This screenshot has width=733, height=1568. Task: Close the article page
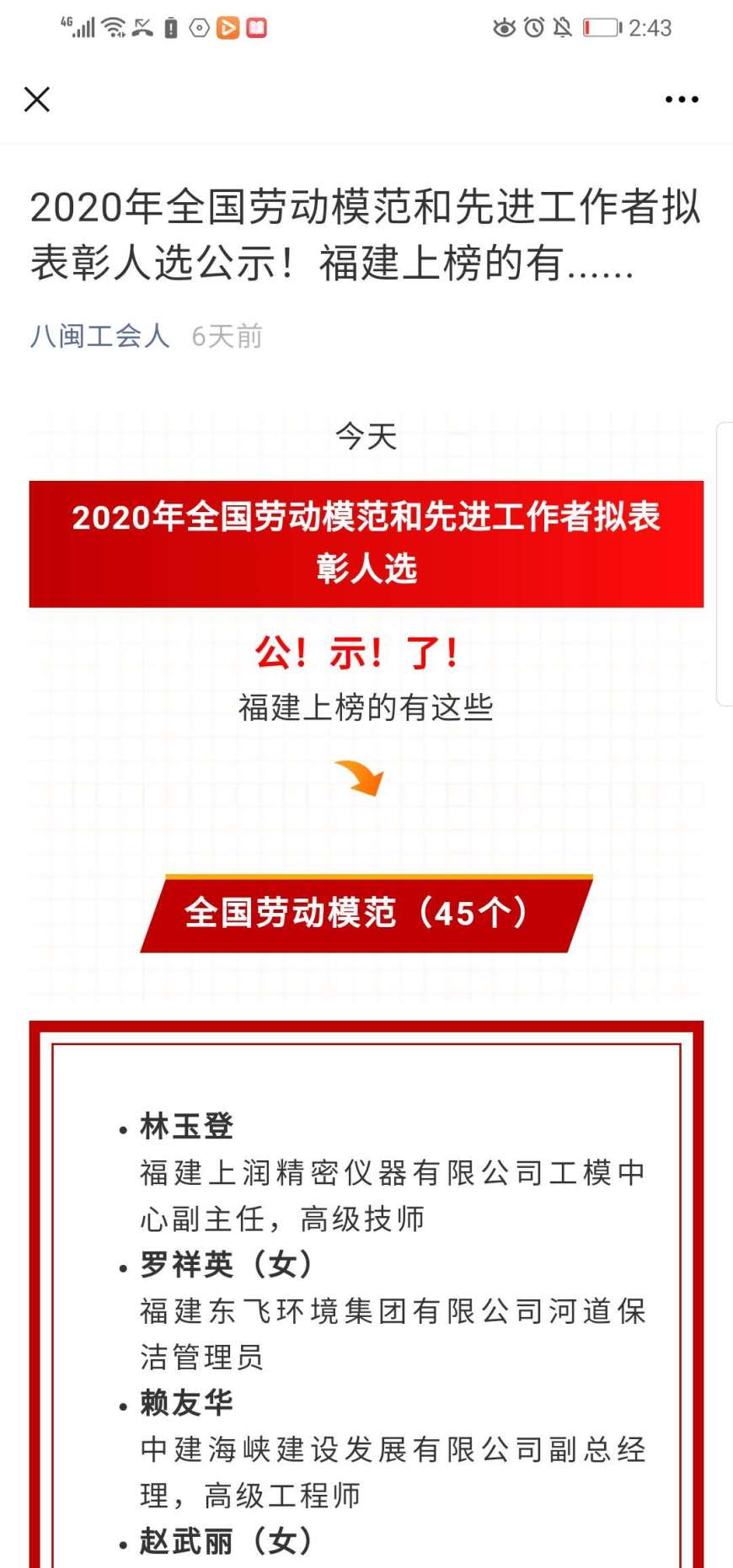(37, 99)
